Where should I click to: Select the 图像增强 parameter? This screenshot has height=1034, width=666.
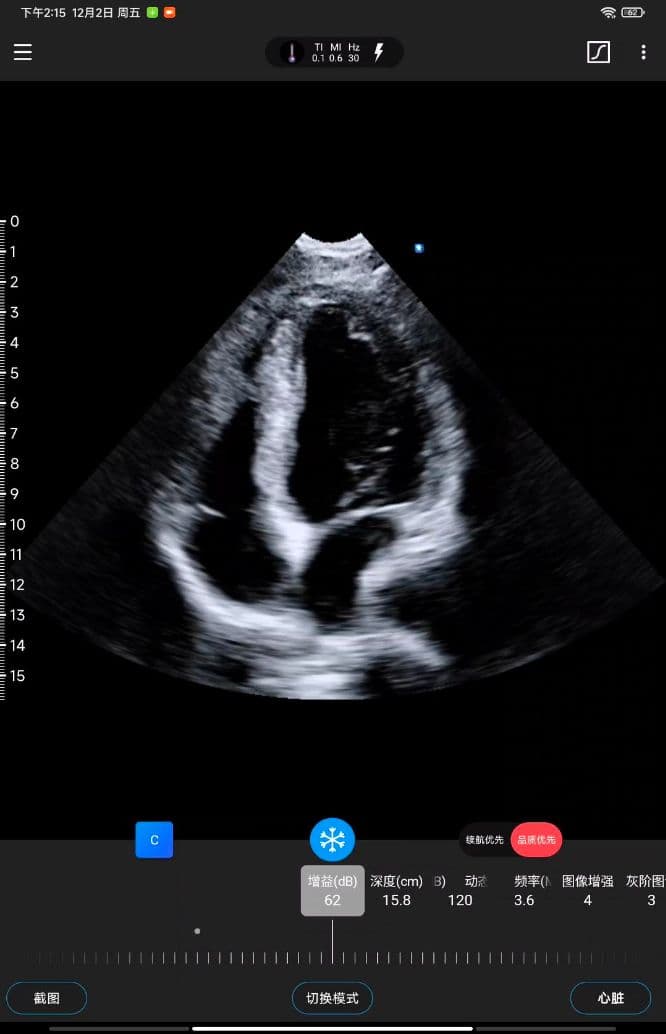click(x=588, y=890)
